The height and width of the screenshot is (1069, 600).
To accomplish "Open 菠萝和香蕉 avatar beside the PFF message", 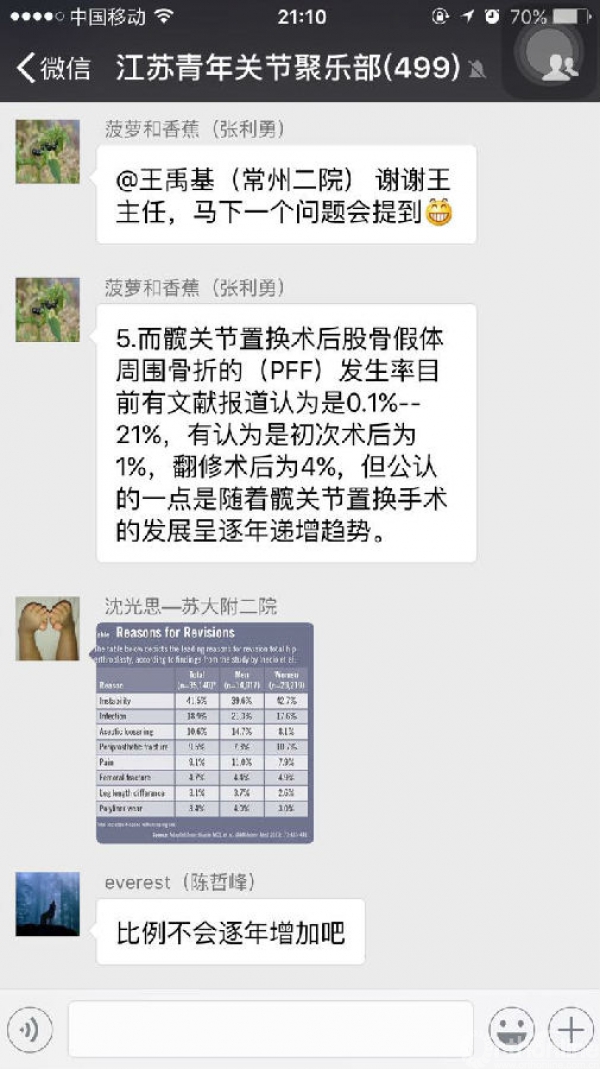I will (47, 310).
